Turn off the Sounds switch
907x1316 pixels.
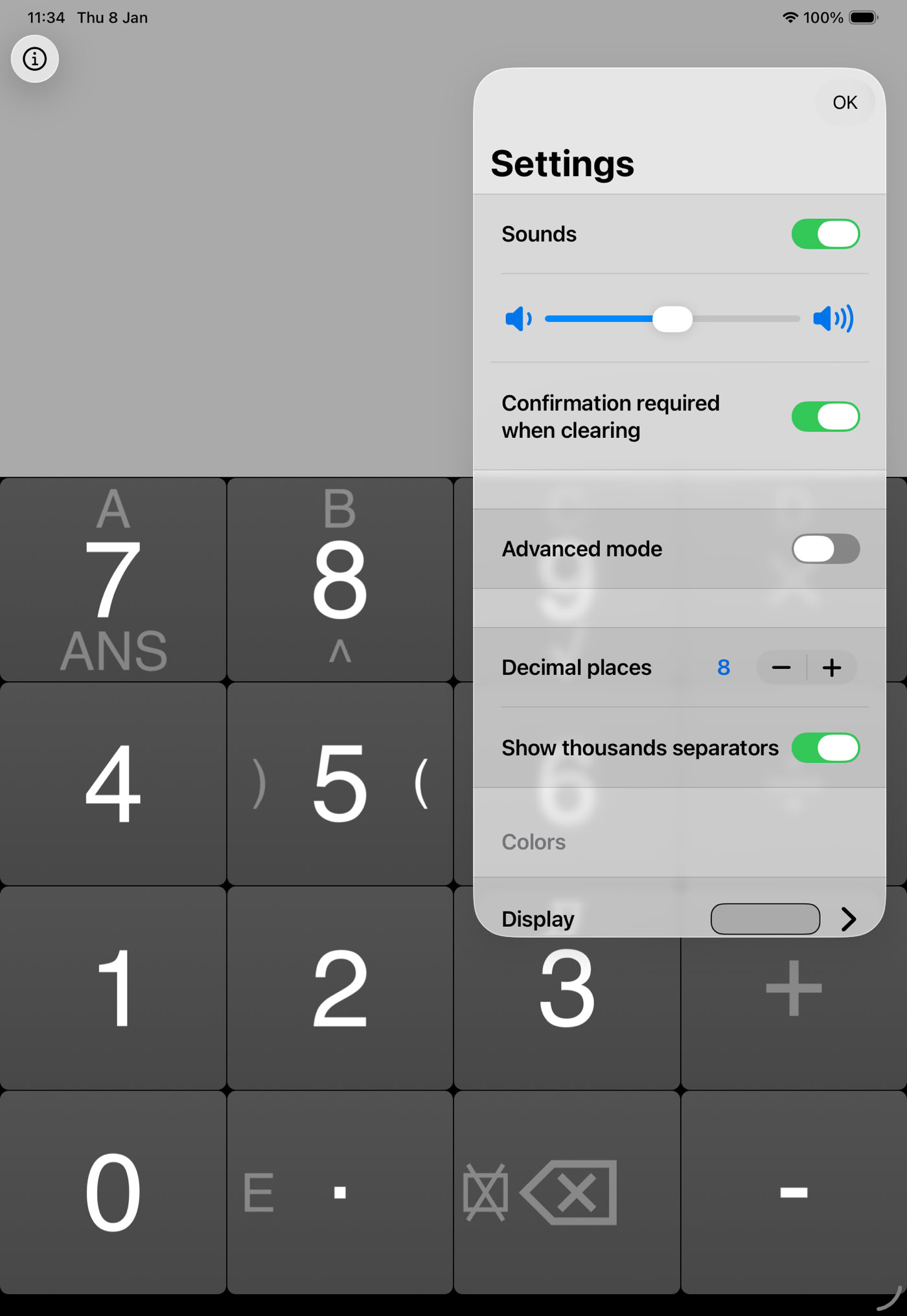(825, 234)
